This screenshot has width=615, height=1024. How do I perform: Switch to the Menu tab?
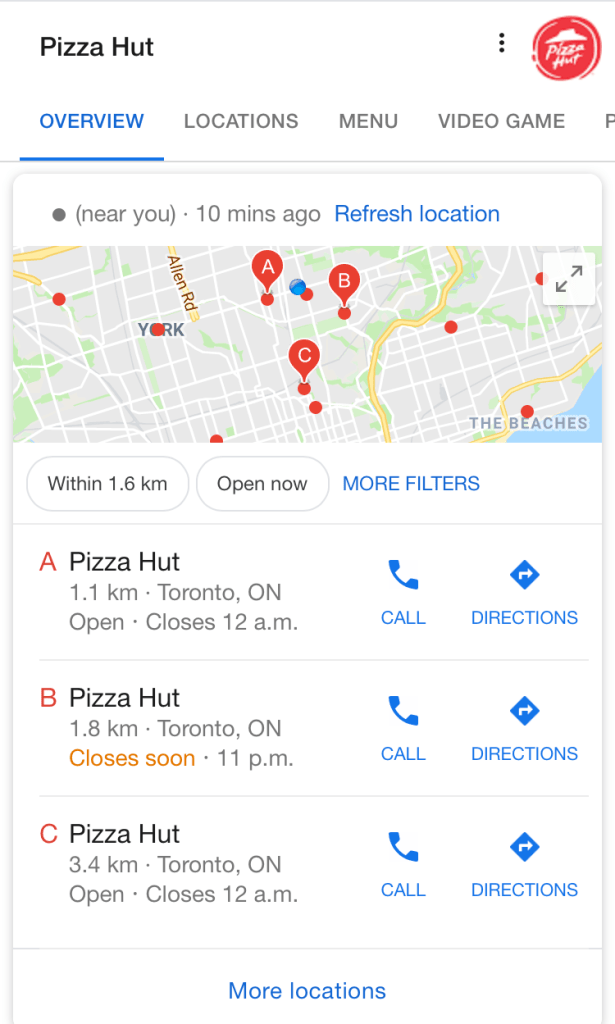368,121
